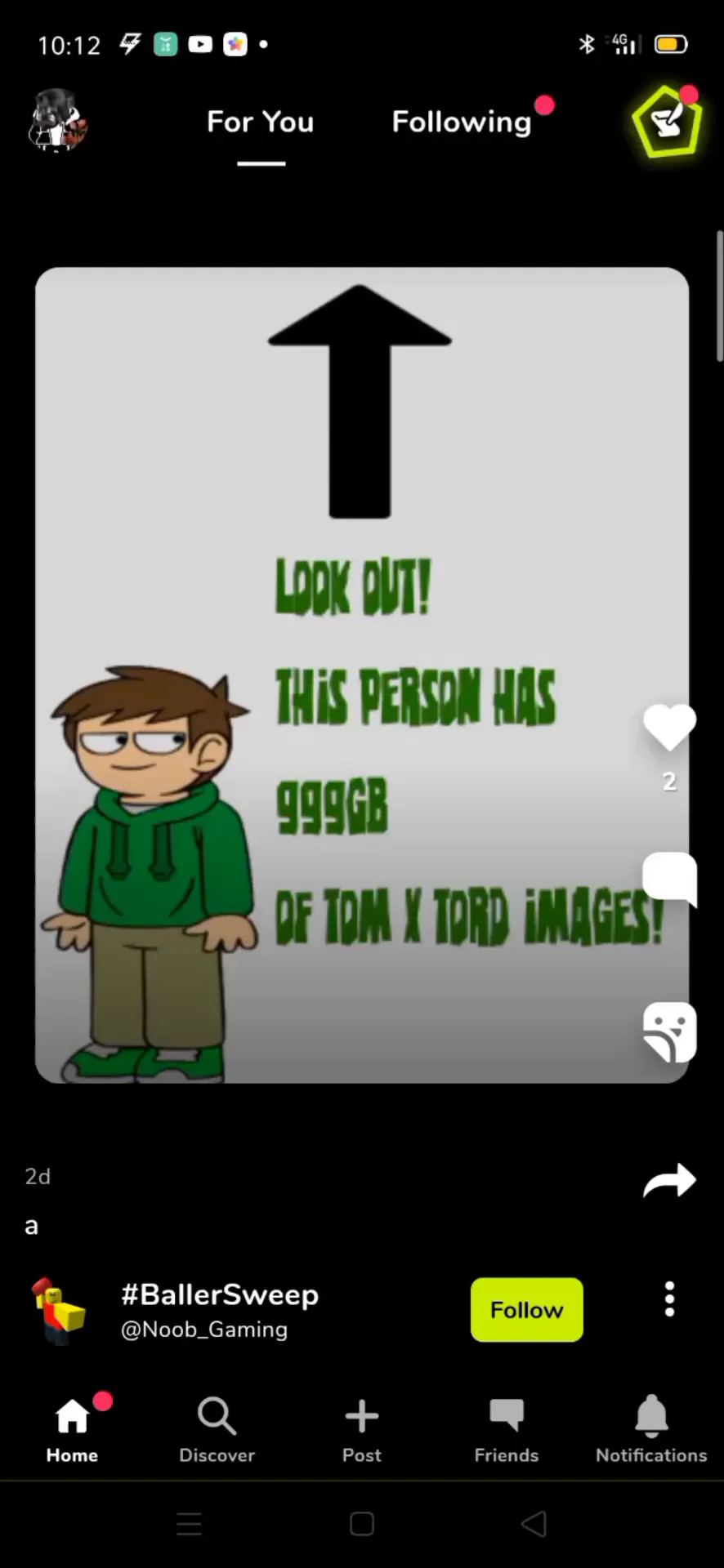Follow @Noob_Gaming
The height and width of the screenshot is (1568, 724).
click(527, 1310)
